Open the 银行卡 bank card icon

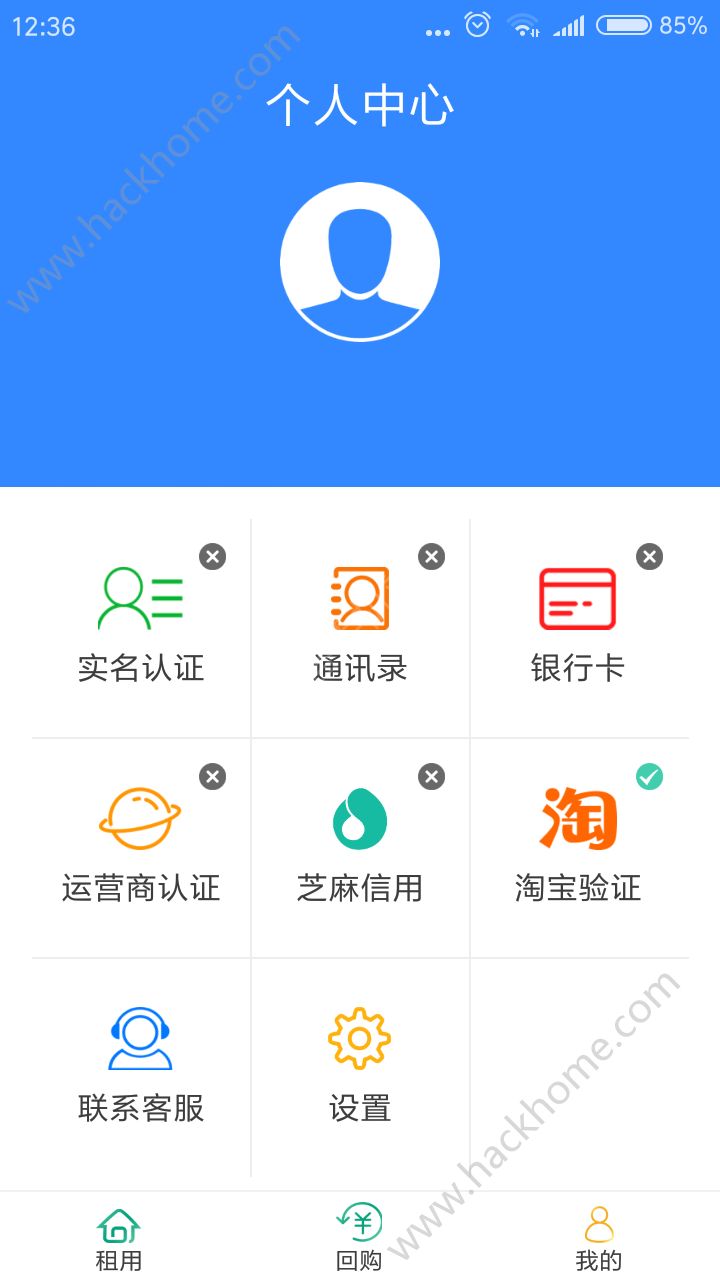coord(578,598)
